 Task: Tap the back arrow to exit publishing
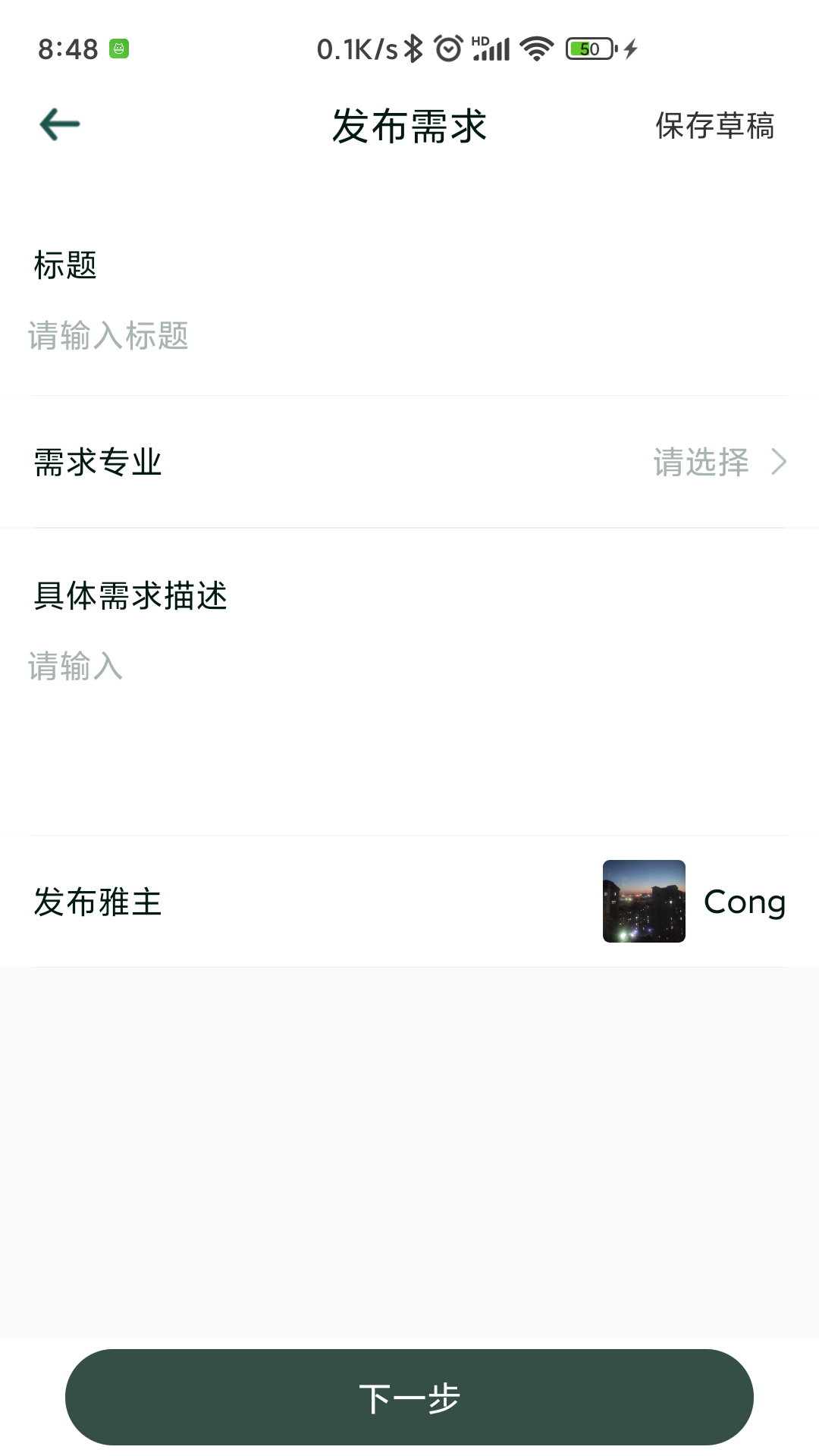(60, 124)
